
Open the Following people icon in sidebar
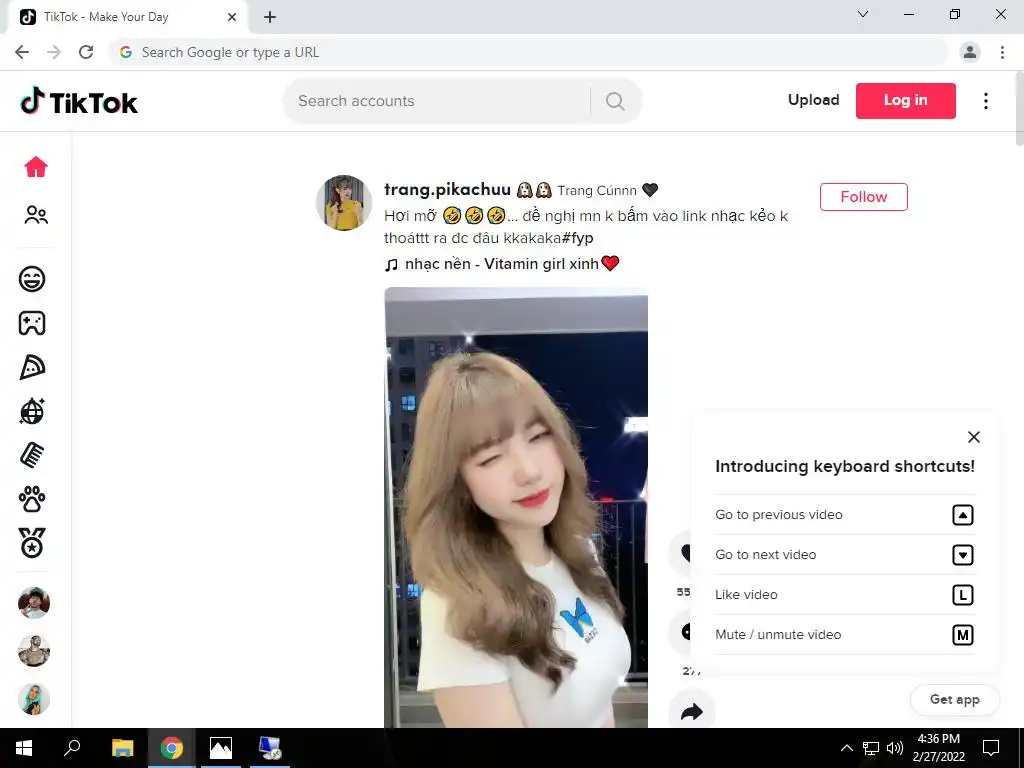36,215
